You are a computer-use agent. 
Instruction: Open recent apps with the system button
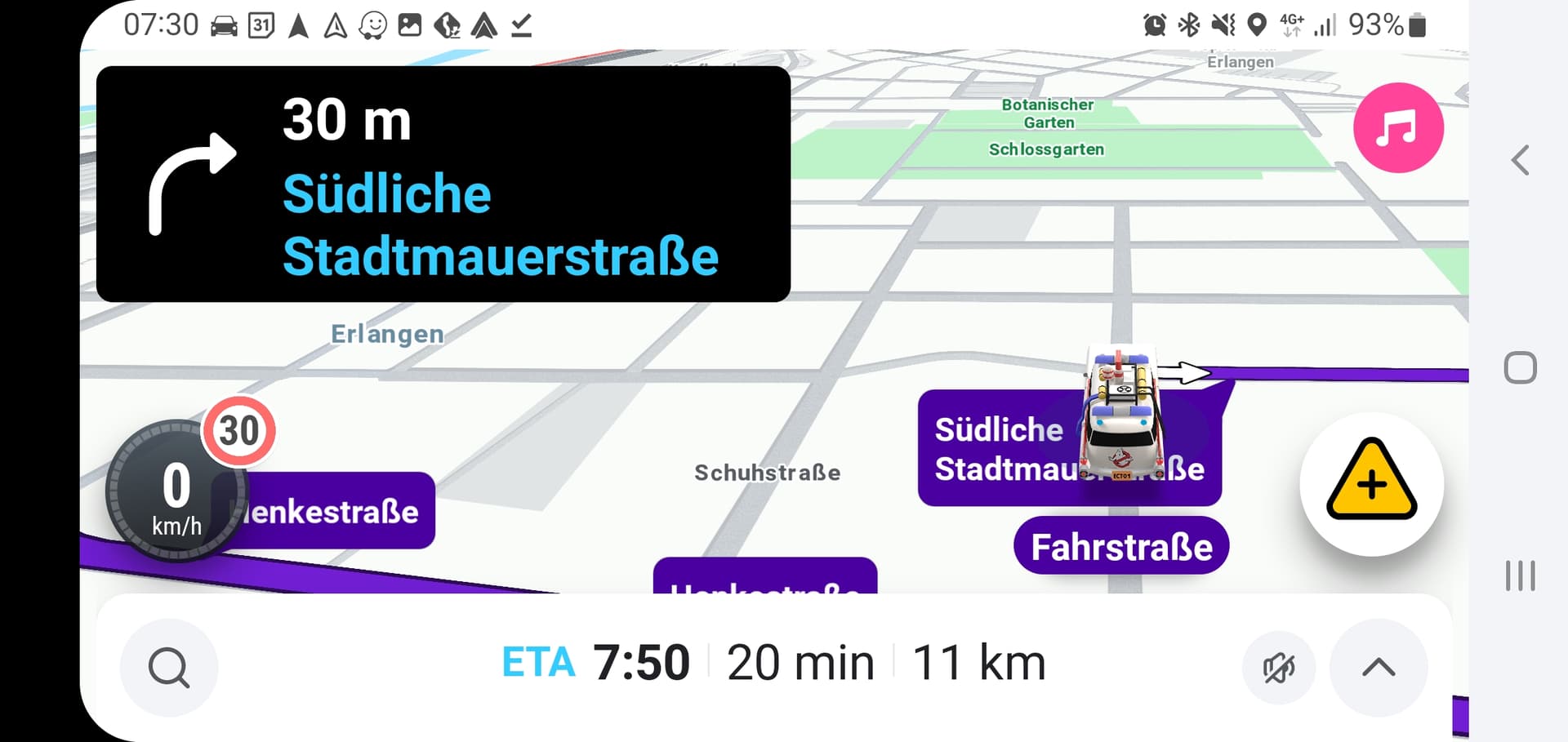tap(1520, 575)
